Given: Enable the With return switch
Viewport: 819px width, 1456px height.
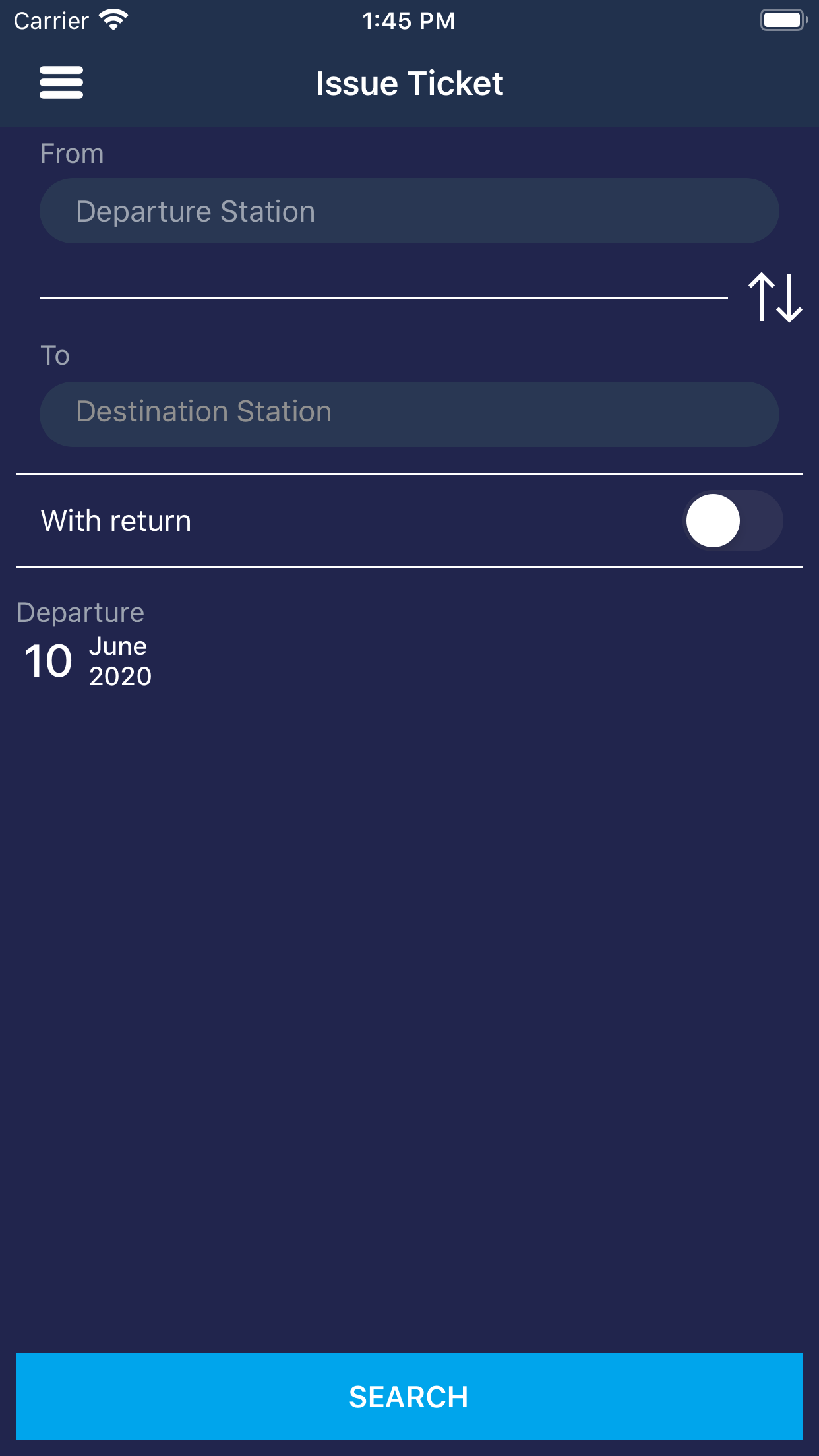Looking at the screenshot, I should pos(733,520).
